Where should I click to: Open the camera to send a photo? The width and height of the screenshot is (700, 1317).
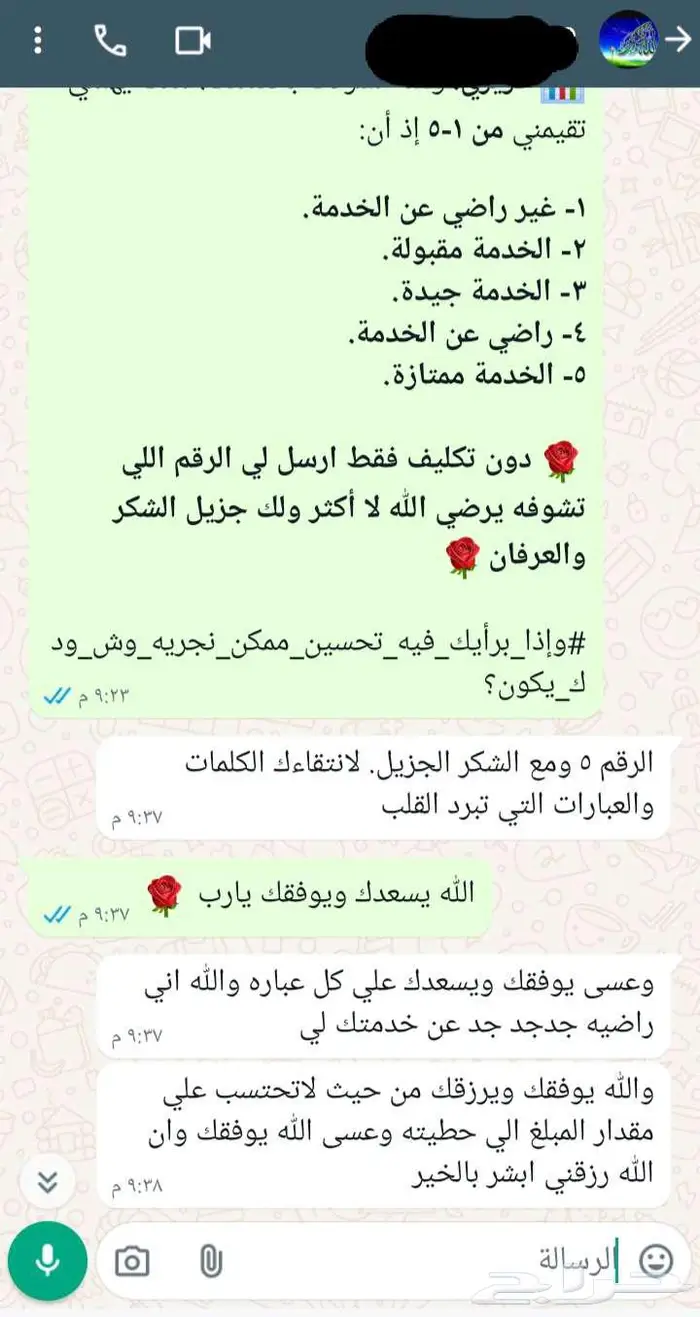pyautogui.click(x=132, y=1262)
